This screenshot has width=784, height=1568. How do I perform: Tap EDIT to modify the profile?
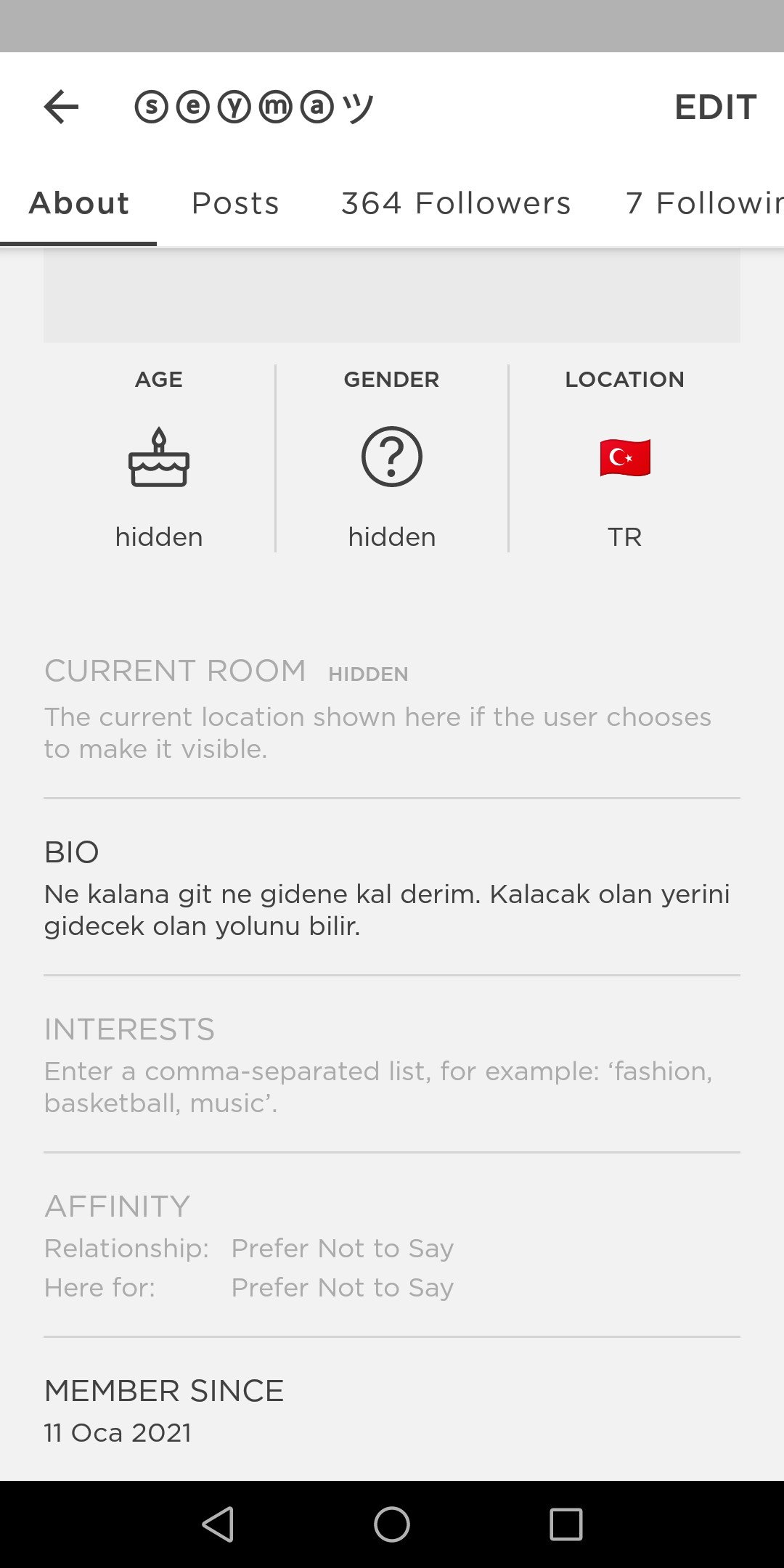(x=716, y=107)
